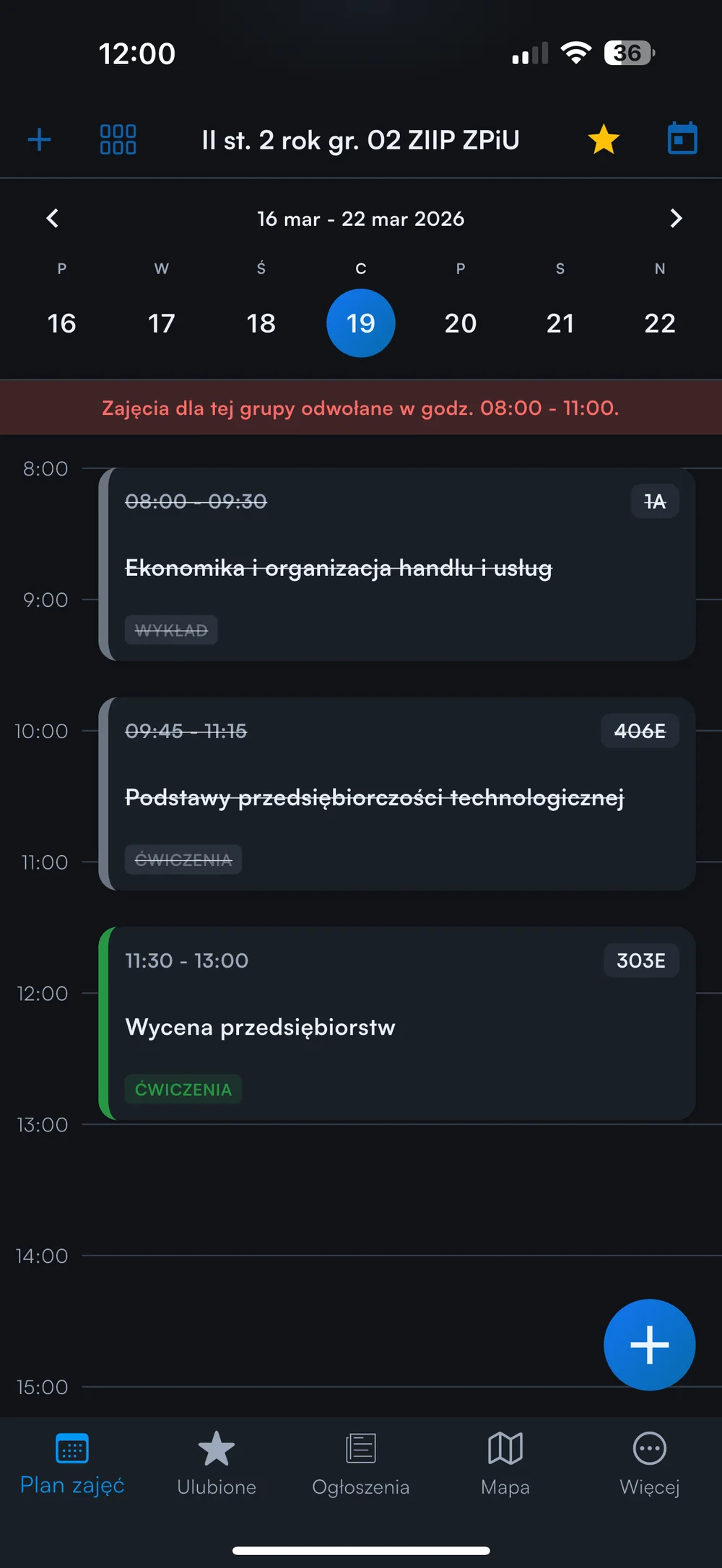This screenshot has height=1568, width=722.
Task: Toggle the favorite star for this group
Action: click(x=604, y=139)
